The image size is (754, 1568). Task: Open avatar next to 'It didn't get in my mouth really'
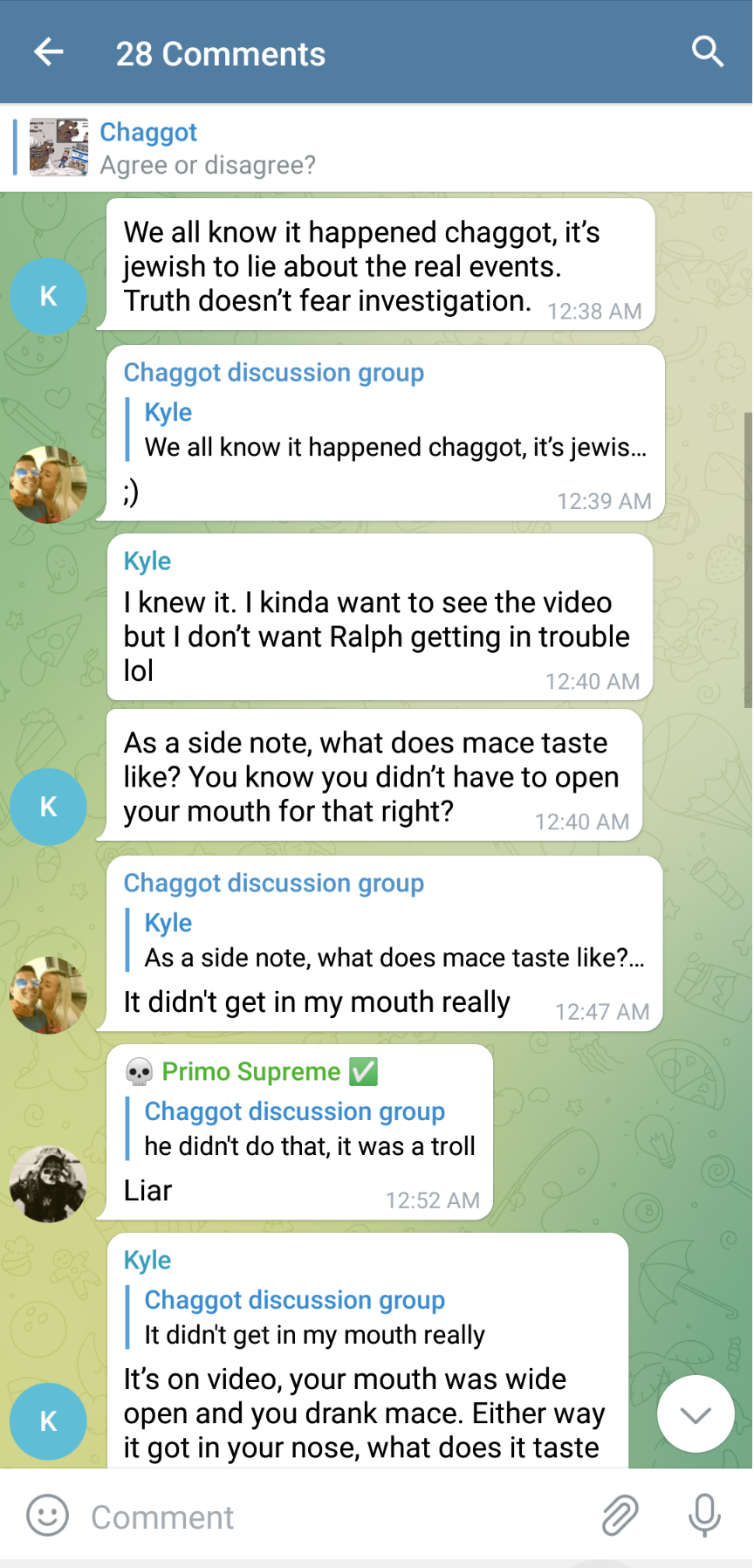pyautogui.click(x=48, y=995)
